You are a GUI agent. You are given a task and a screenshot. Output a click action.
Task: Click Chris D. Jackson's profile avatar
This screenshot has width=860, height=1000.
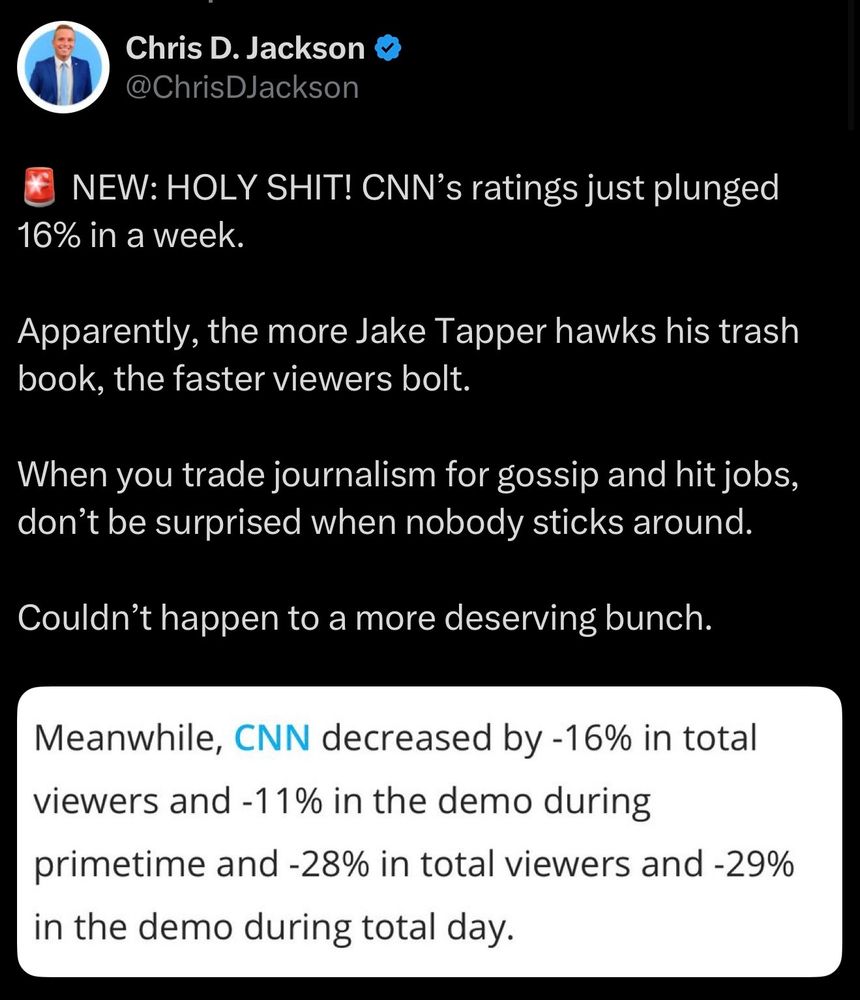click(x=64, y=67)
